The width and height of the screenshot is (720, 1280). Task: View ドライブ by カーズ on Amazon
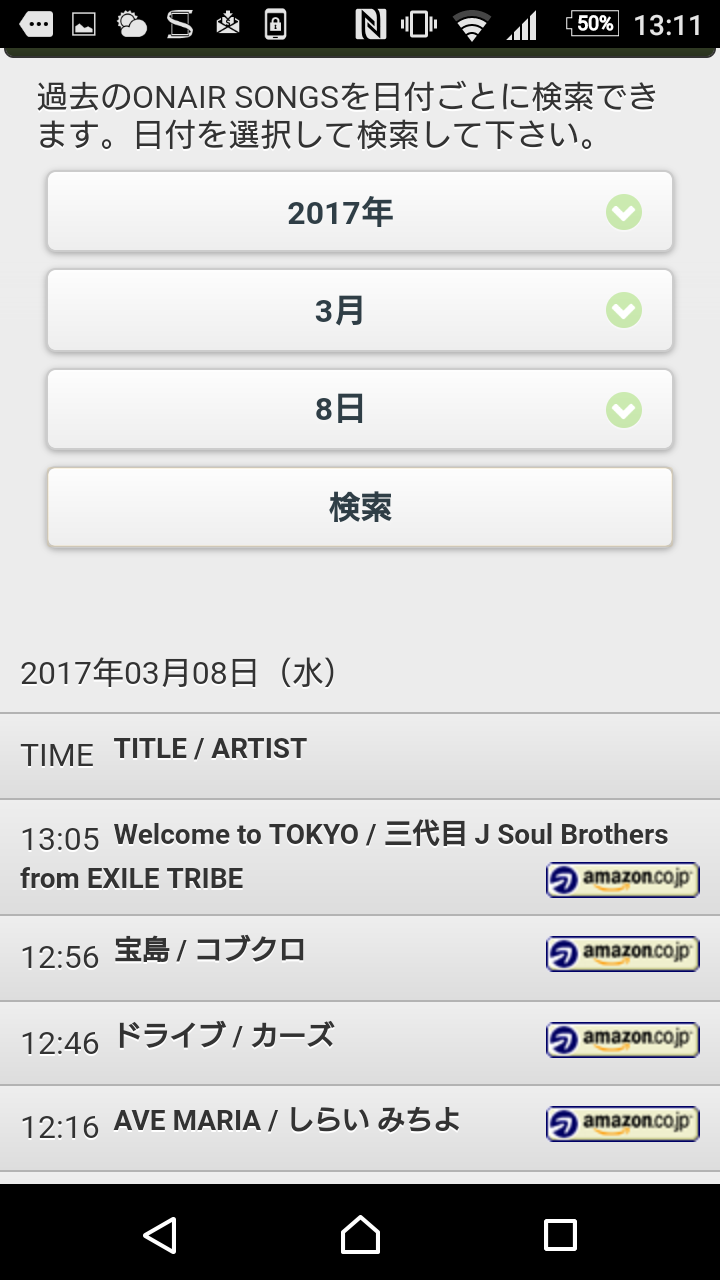tap(622, 1039)
